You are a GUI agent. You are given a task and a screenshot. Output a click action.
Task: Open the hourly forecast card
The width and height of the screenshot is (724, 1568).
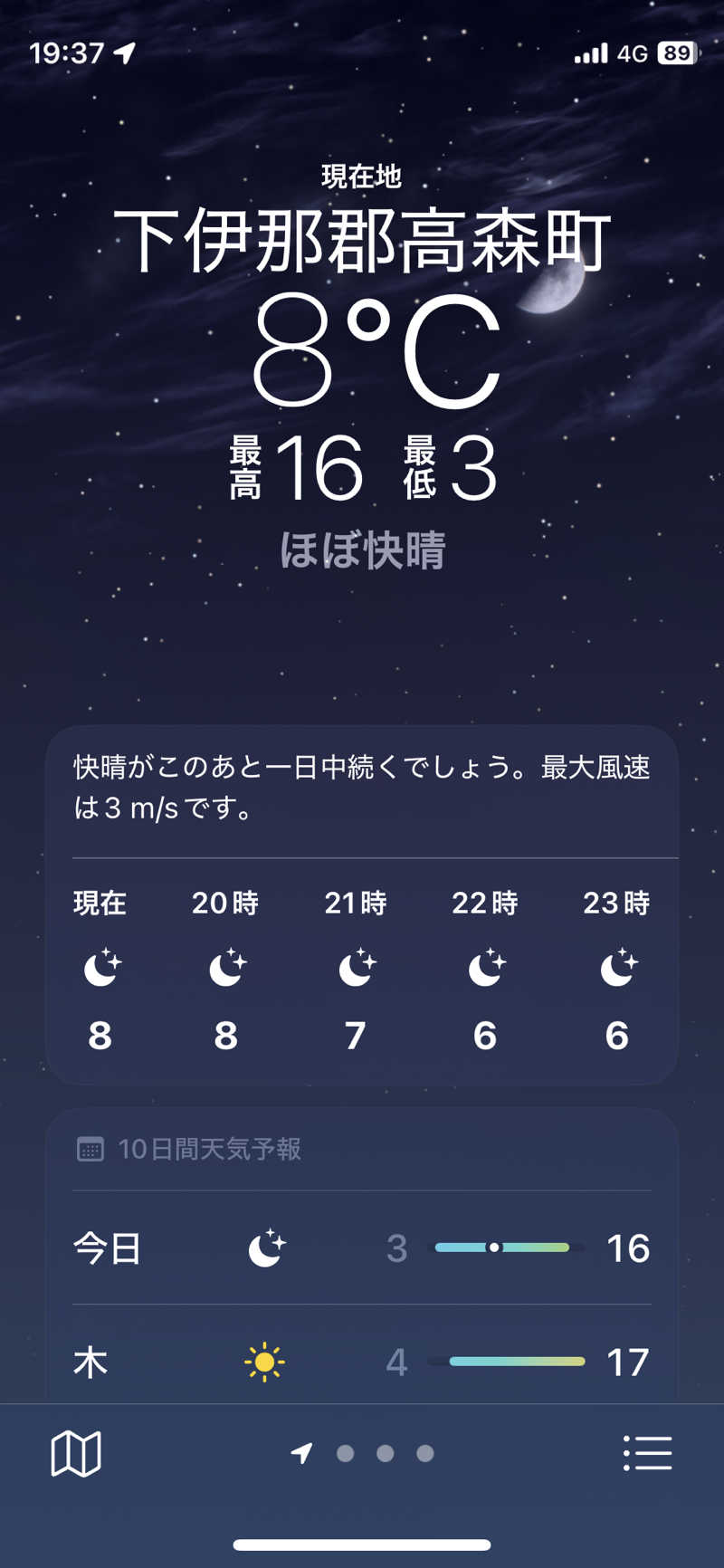pyautogui.click(x=362, y=904)
